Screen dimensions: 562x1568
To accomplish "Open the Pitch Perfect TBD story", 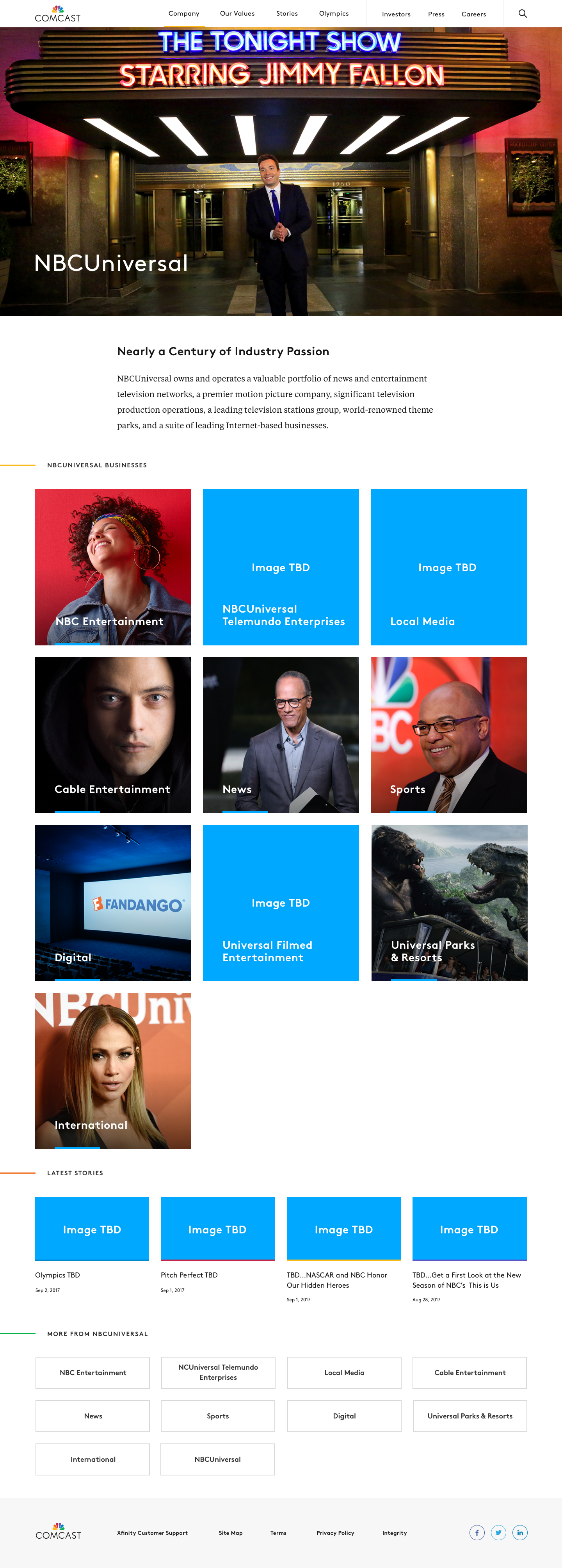I will click(x=189, y=1275).
